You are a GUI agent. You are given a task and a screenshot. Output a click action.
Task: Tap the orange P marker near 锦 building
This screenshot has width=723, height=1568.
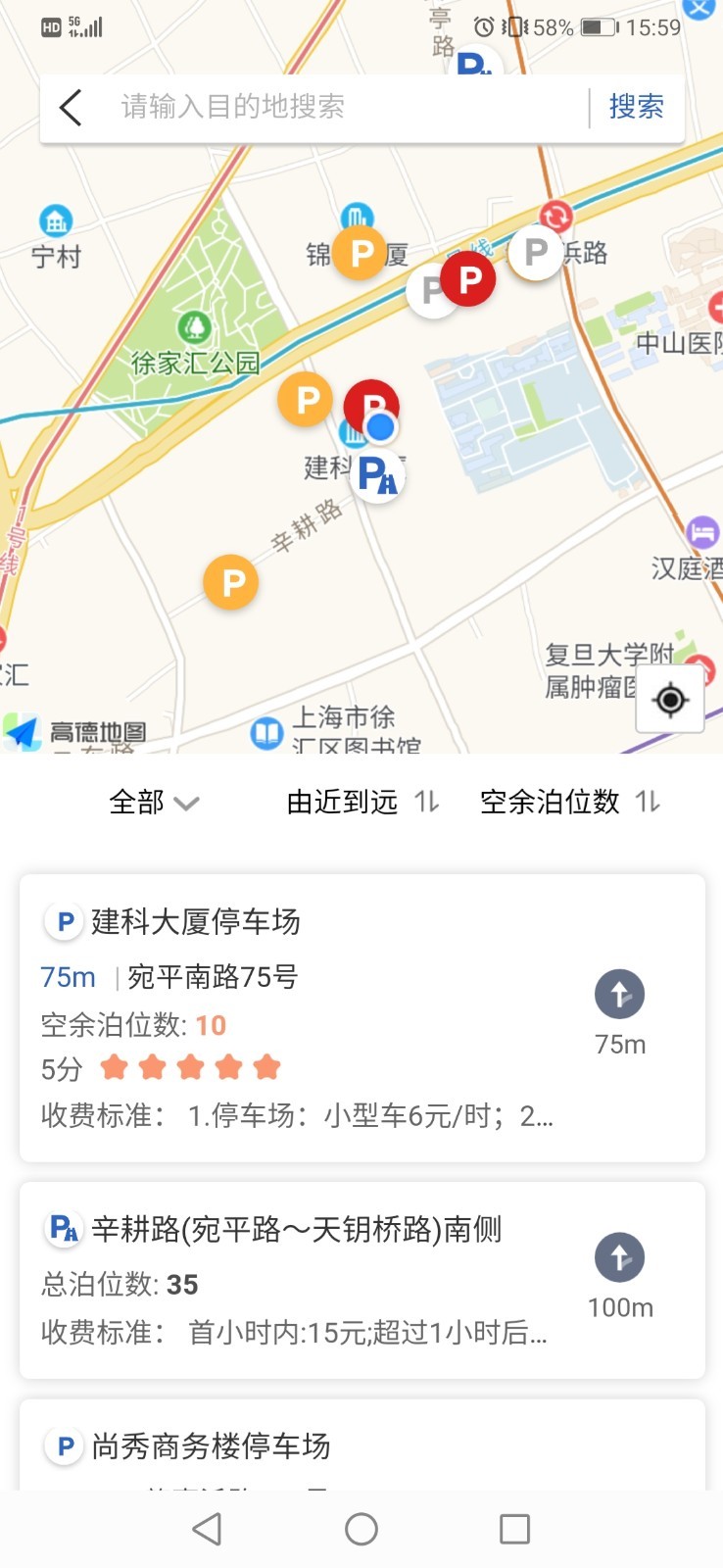point(359,253)
